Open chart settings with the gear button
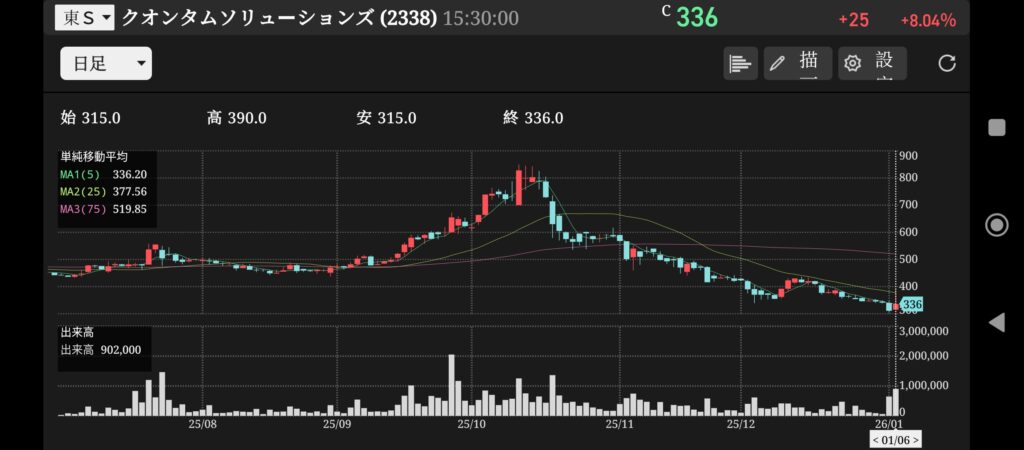The height and width of the screenshot is (450, 1024). (x=872, y=64)
